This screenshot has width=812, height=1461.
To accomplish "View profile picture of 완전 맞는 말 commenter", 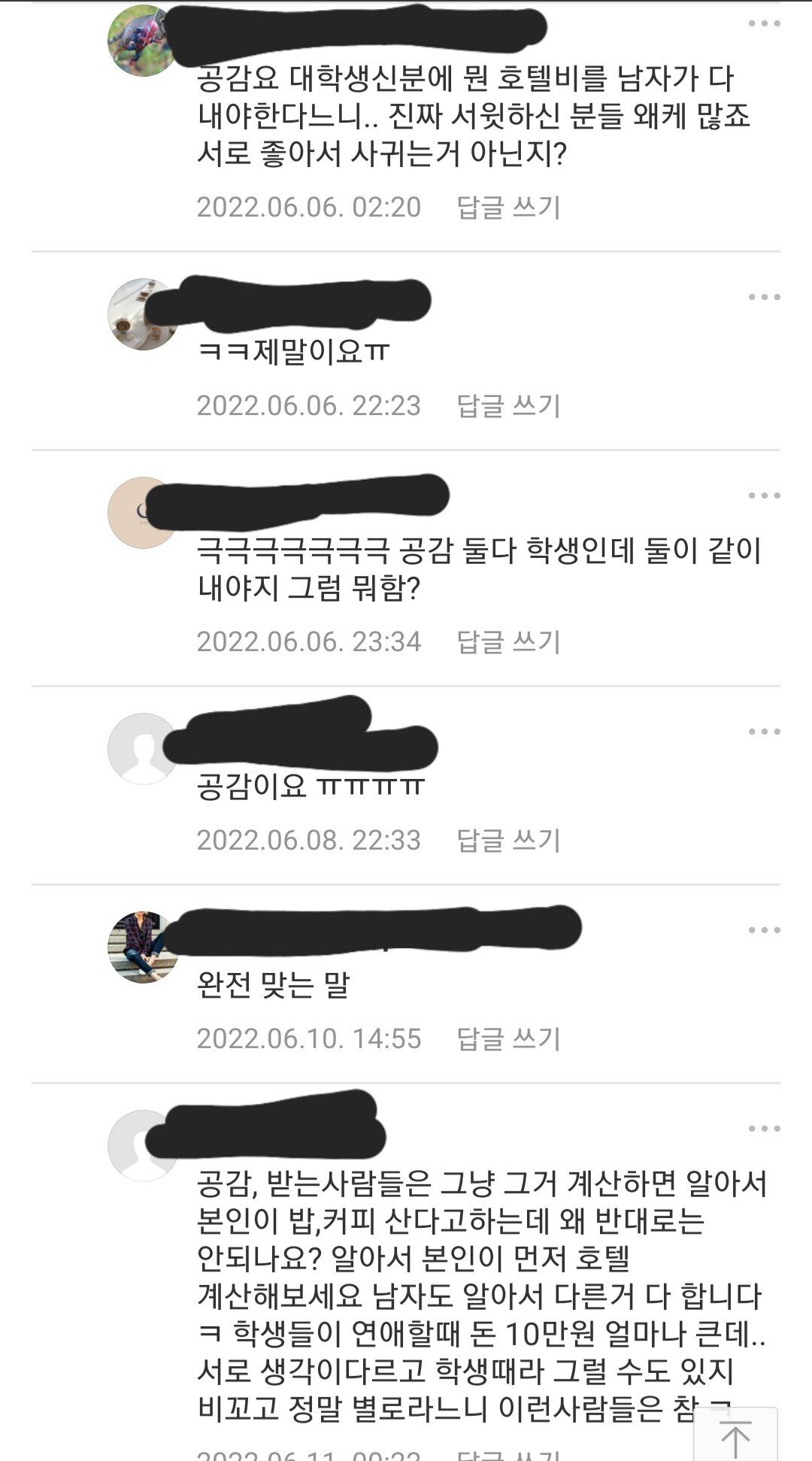I will point(143,947).
